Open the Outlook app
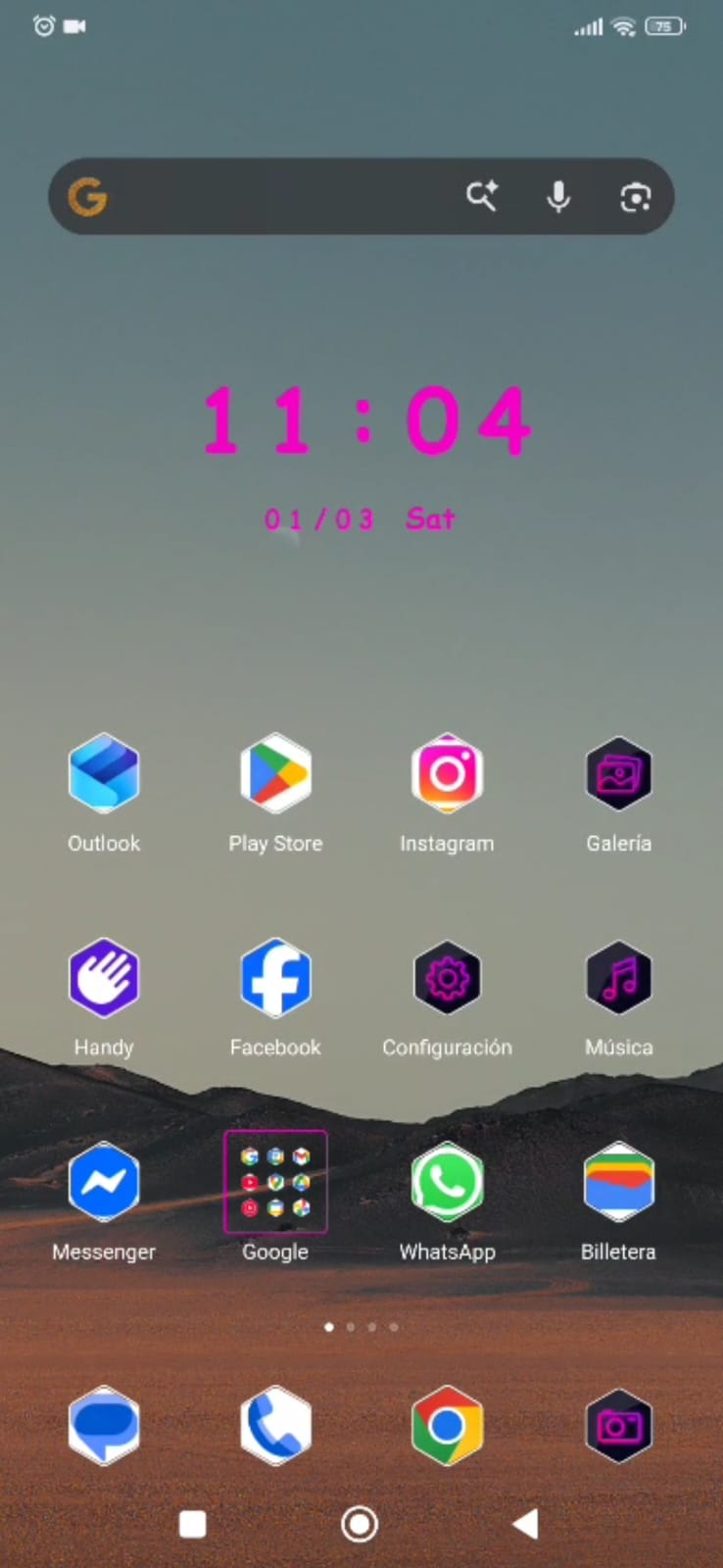Image resolution: width=723 pixels, height=1568 pixels. point(104,774)
